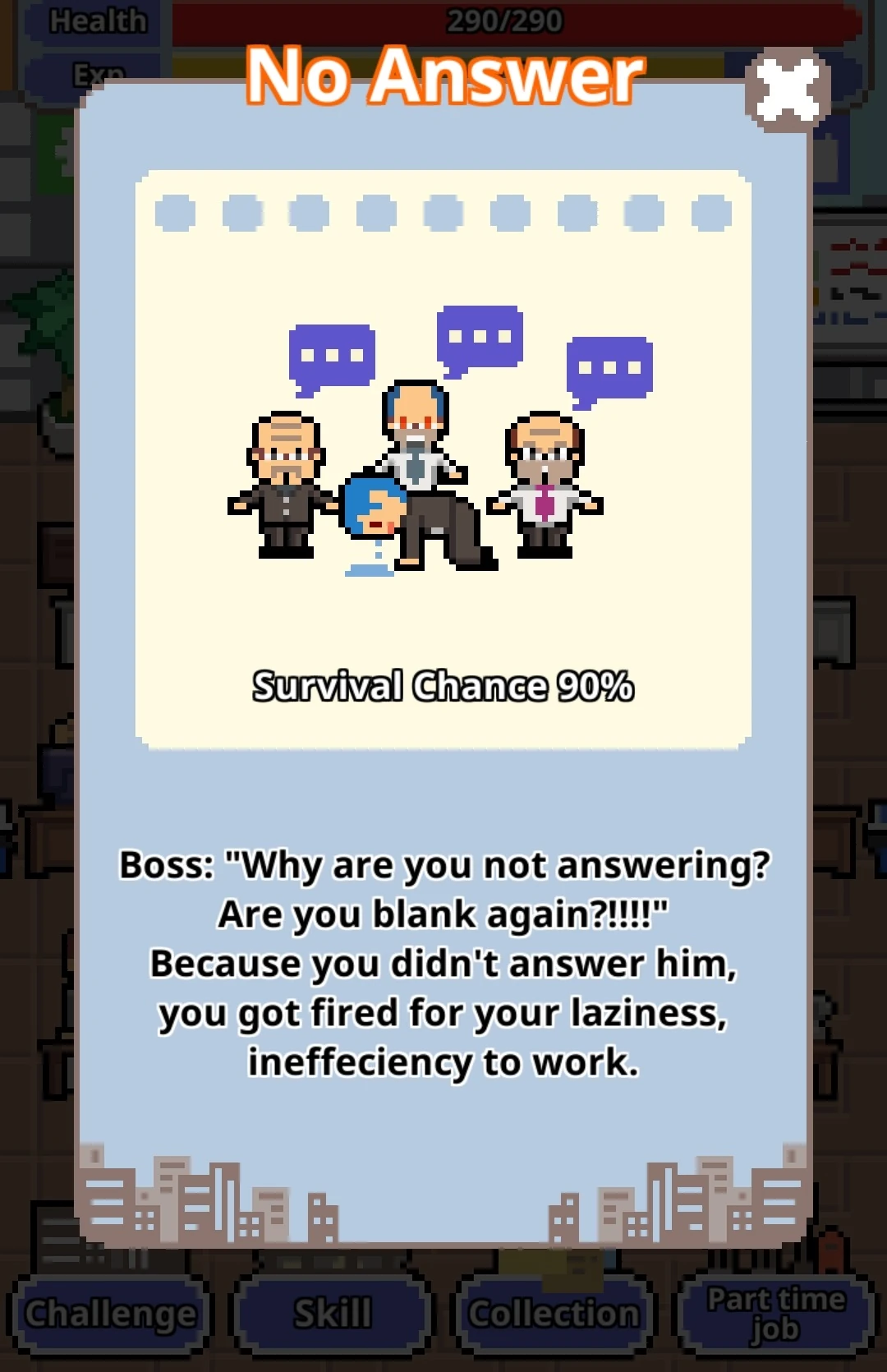Open the Skill menu
The width and height of the screenshot is (887, 1372).
[332, 1313]
